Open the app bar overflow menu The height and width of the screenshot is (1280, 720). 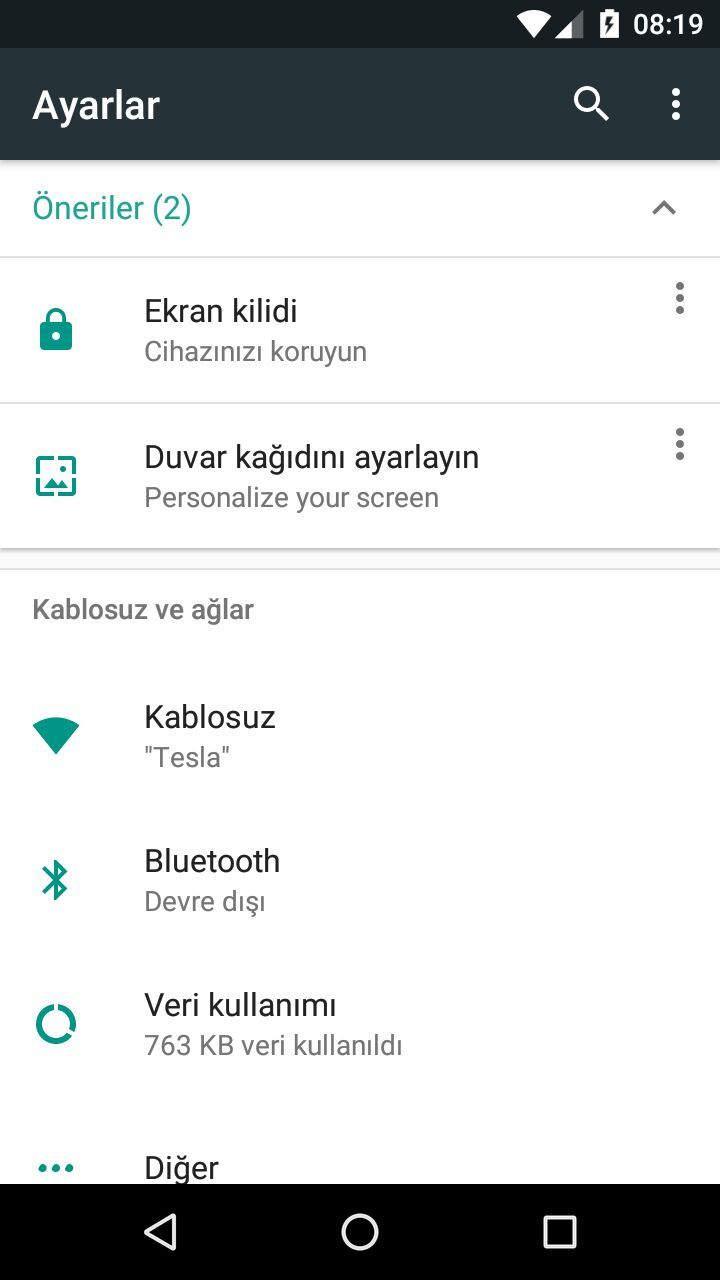pos(676,104)
